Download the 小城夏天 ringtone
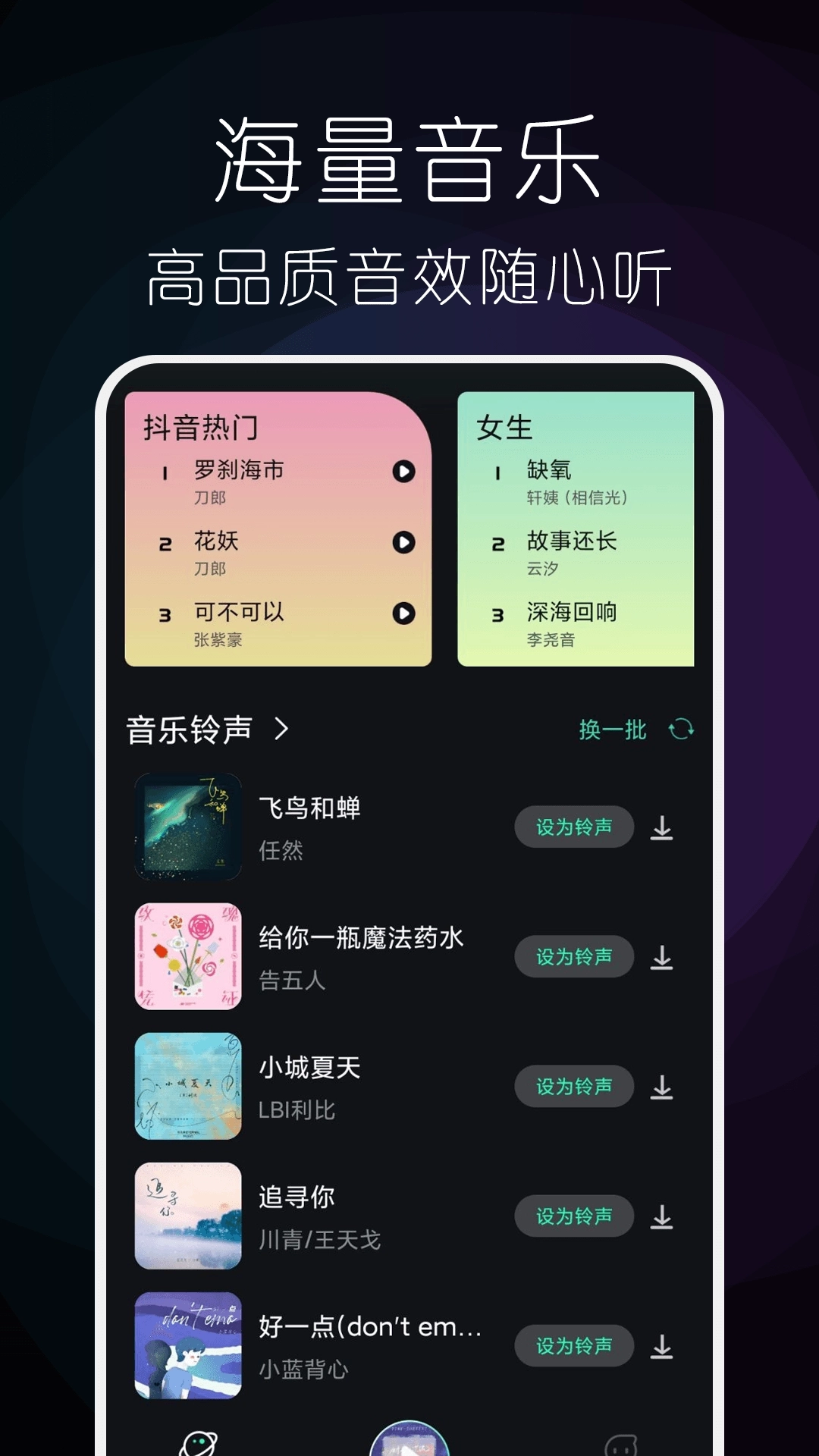819x1456 pixels. pos(663,1086)
